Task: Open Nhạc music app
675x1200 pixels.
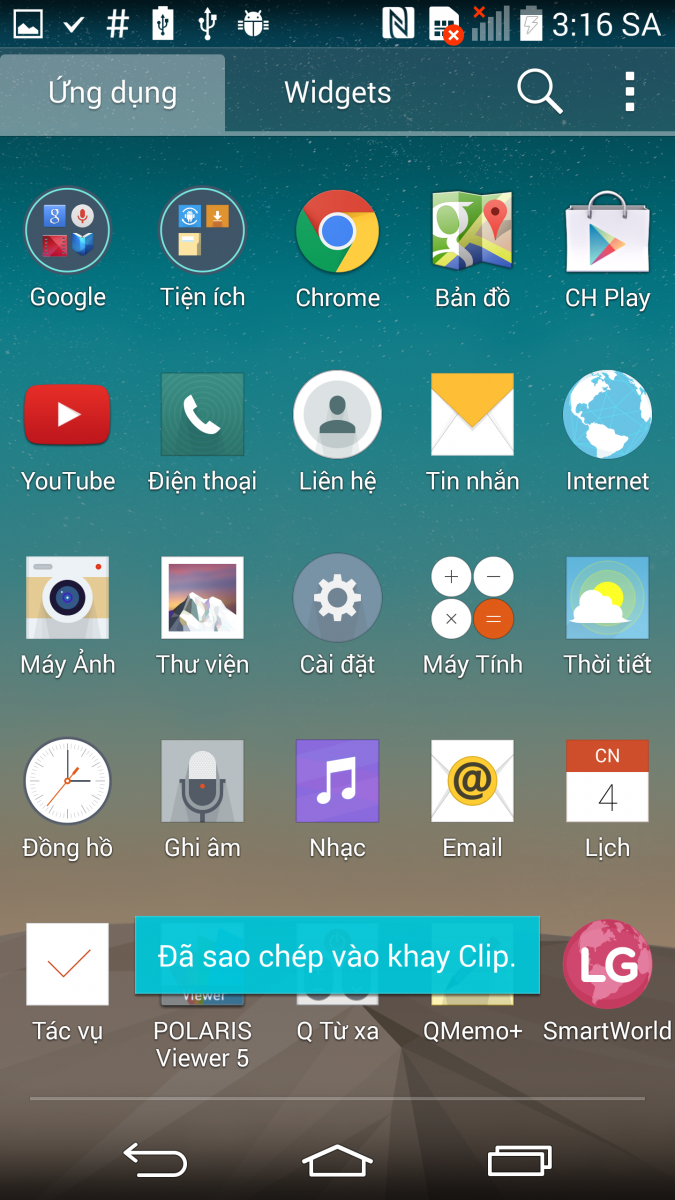Action: point(337,781)
